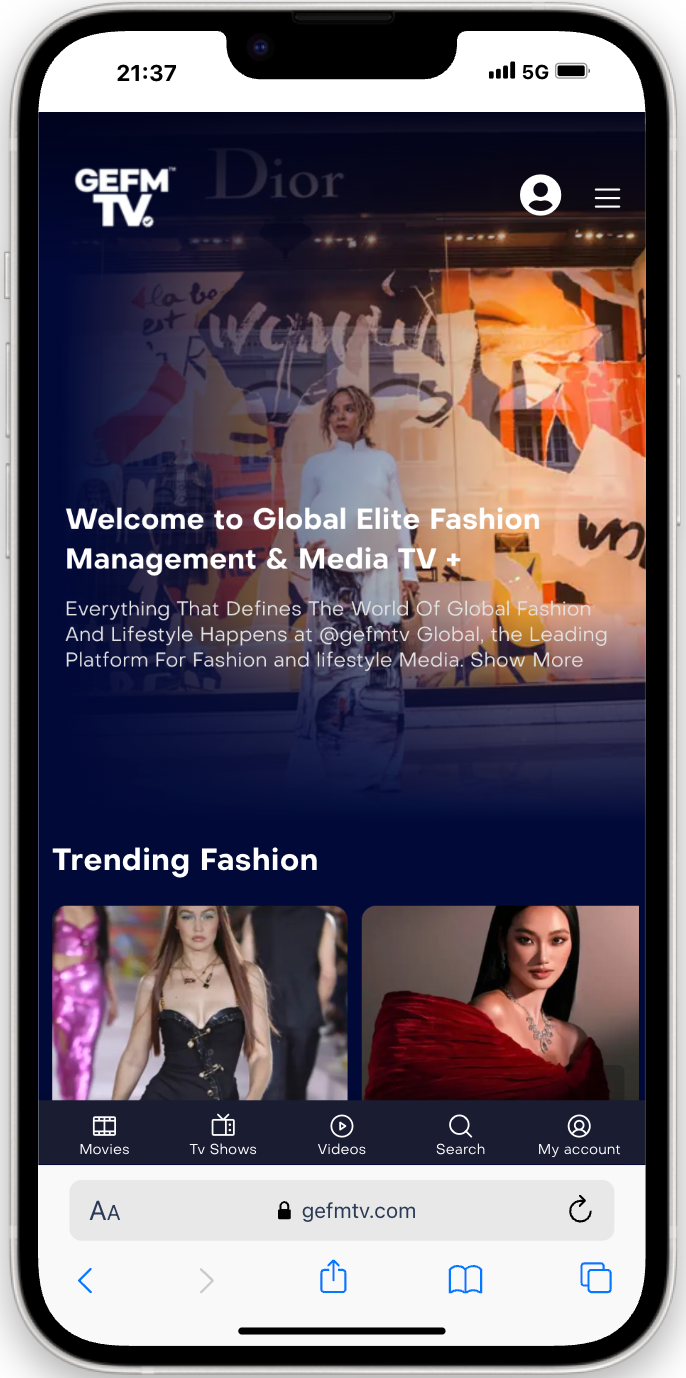Image resolution: width=686 pixels, height=1378 pixels.
Task: Open Safari reader text size options
Action: 105,1212
